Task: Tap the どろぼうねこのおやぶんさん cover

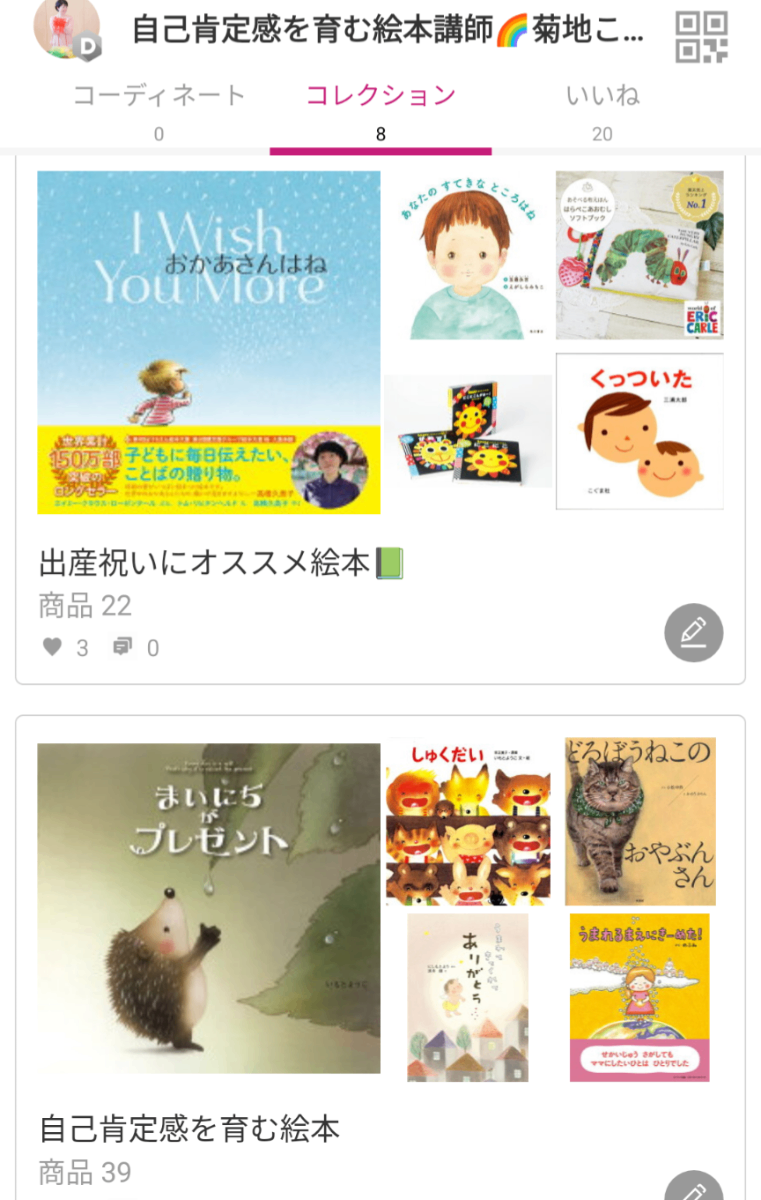Action: [640, 822]
